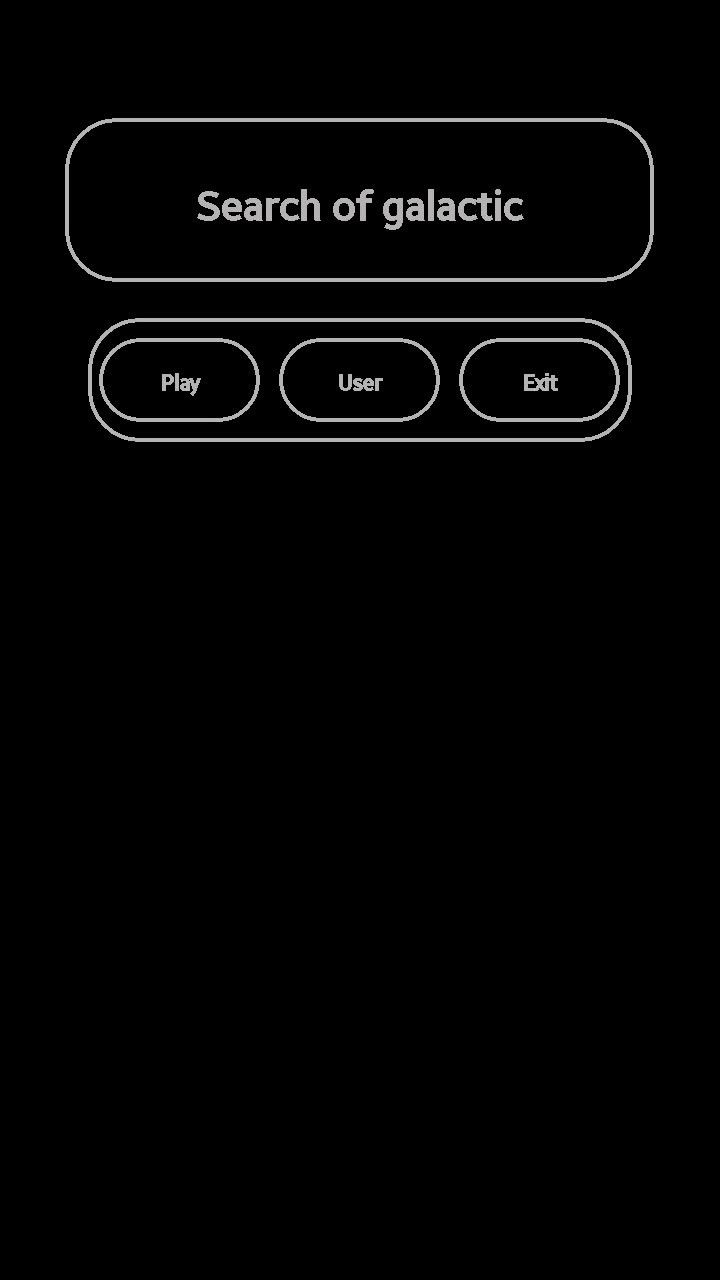Tap the Play button
Image resolution: width=720 pixels, height=1280 pixels.
[180, 380]
